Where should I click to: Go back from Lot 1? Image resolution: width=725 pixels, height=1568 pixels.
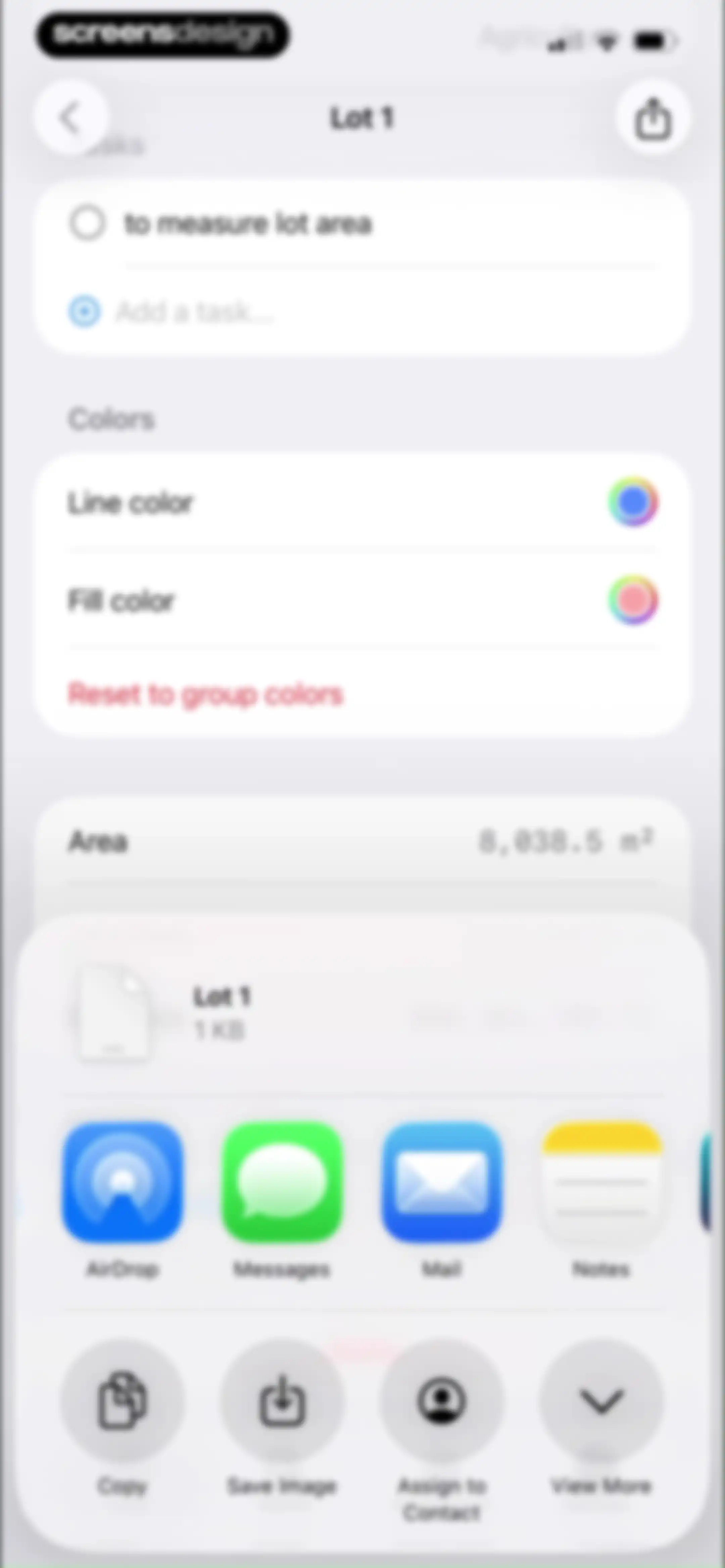click(70, 117)
